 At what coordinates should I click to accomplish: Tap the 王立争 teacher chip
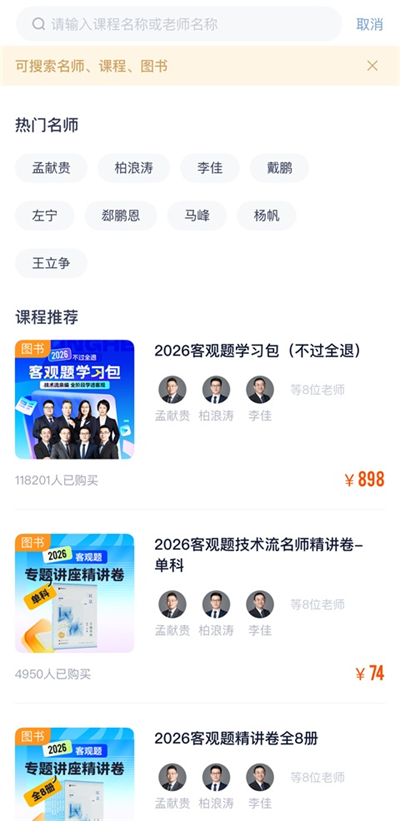click(x=51, y=263)
